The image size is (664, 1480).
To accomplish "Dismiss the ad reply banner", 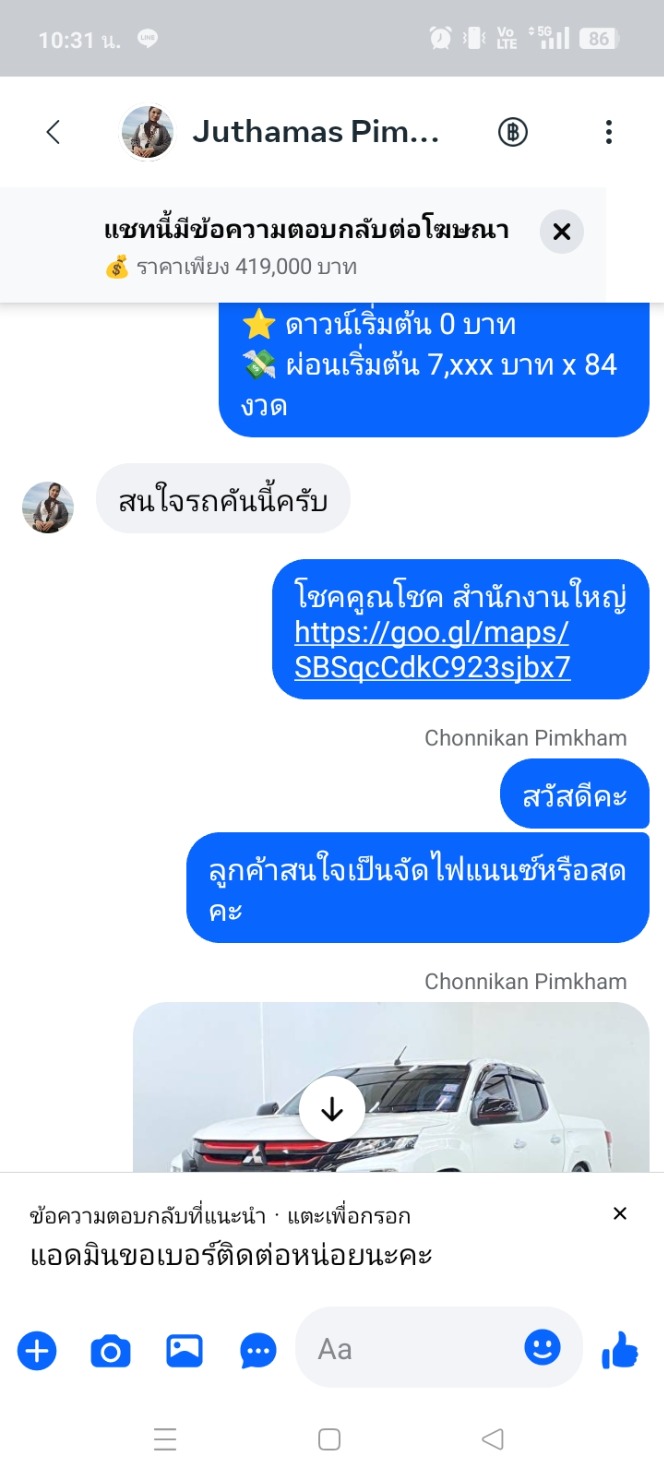I will (561, 232).
